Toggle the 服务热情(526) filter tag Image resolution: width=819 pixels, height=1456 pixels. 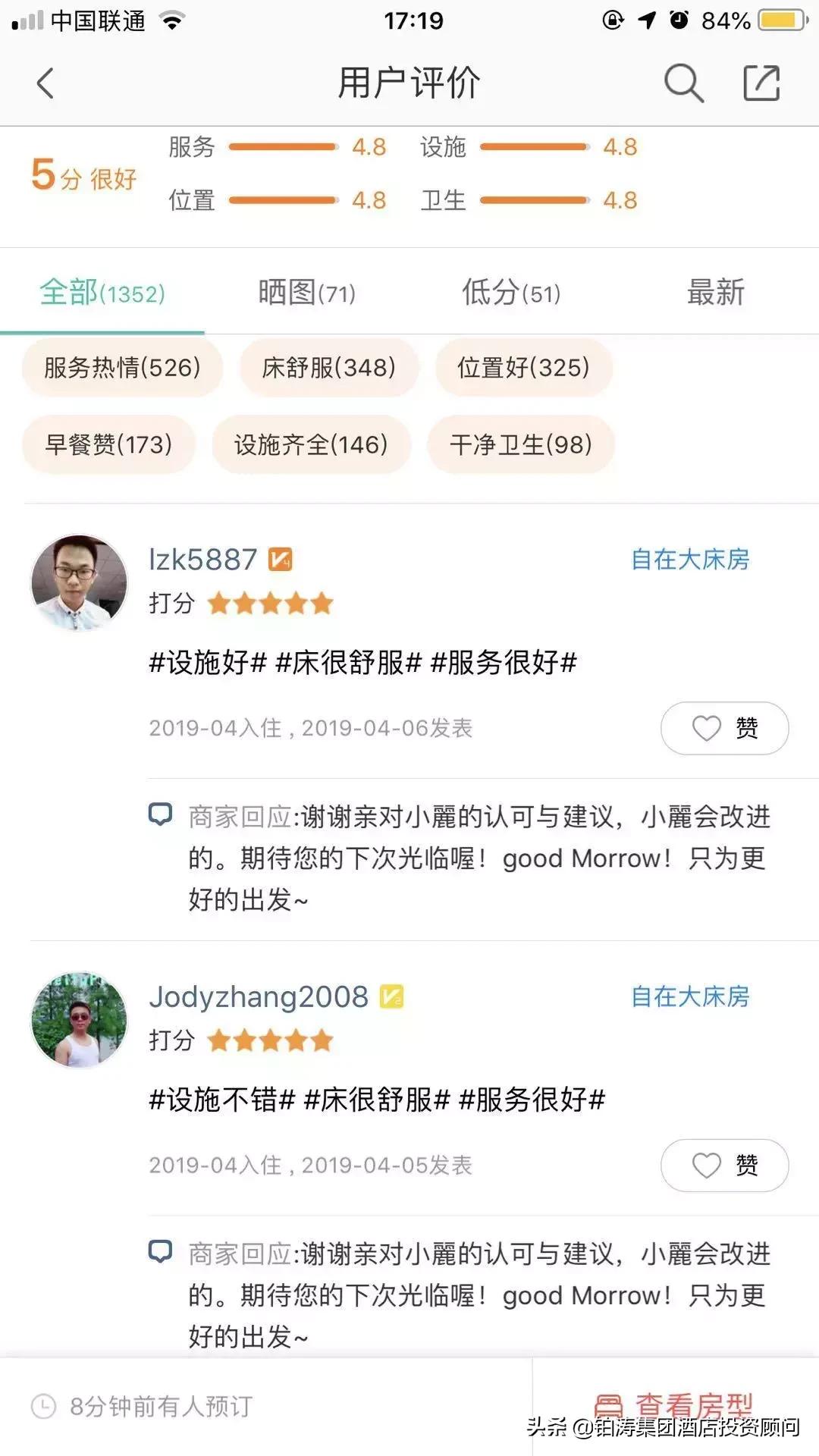(x=121, y=369)
